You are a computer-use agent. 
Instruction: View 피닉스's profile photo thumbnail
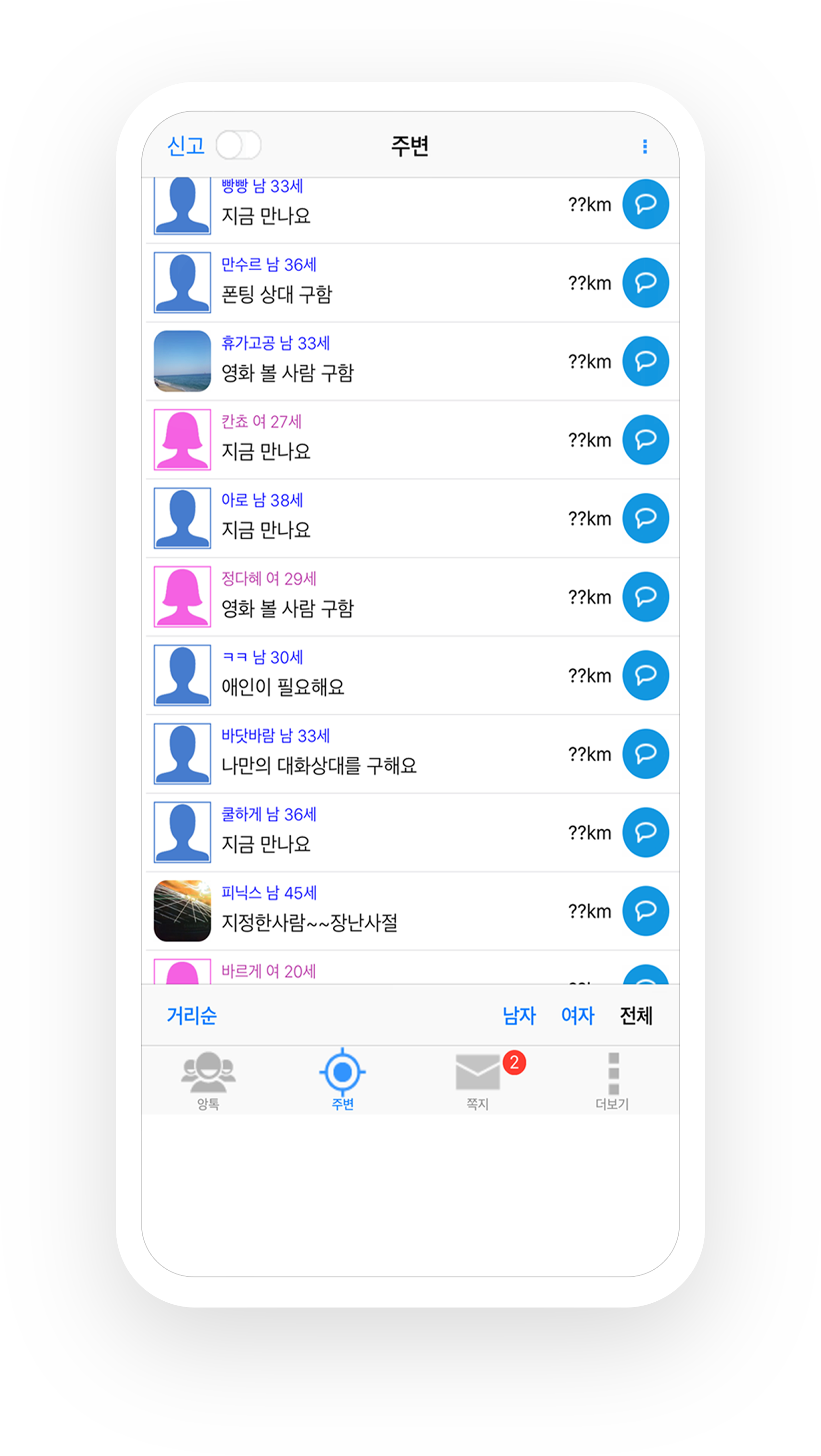click(x=182, y=911)
